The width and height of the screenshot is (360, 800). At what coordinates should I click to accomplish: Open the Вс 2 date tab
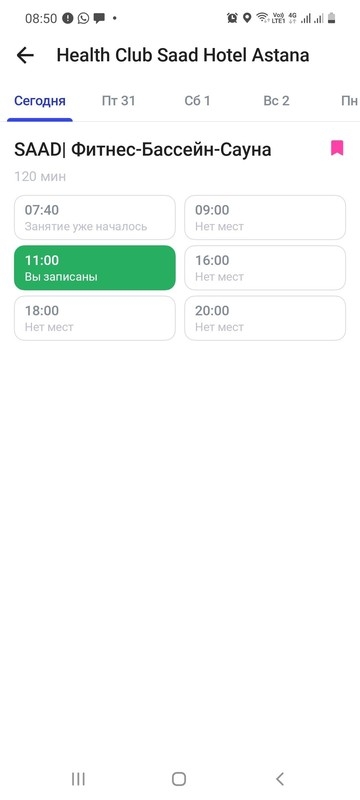pos(276,101)
